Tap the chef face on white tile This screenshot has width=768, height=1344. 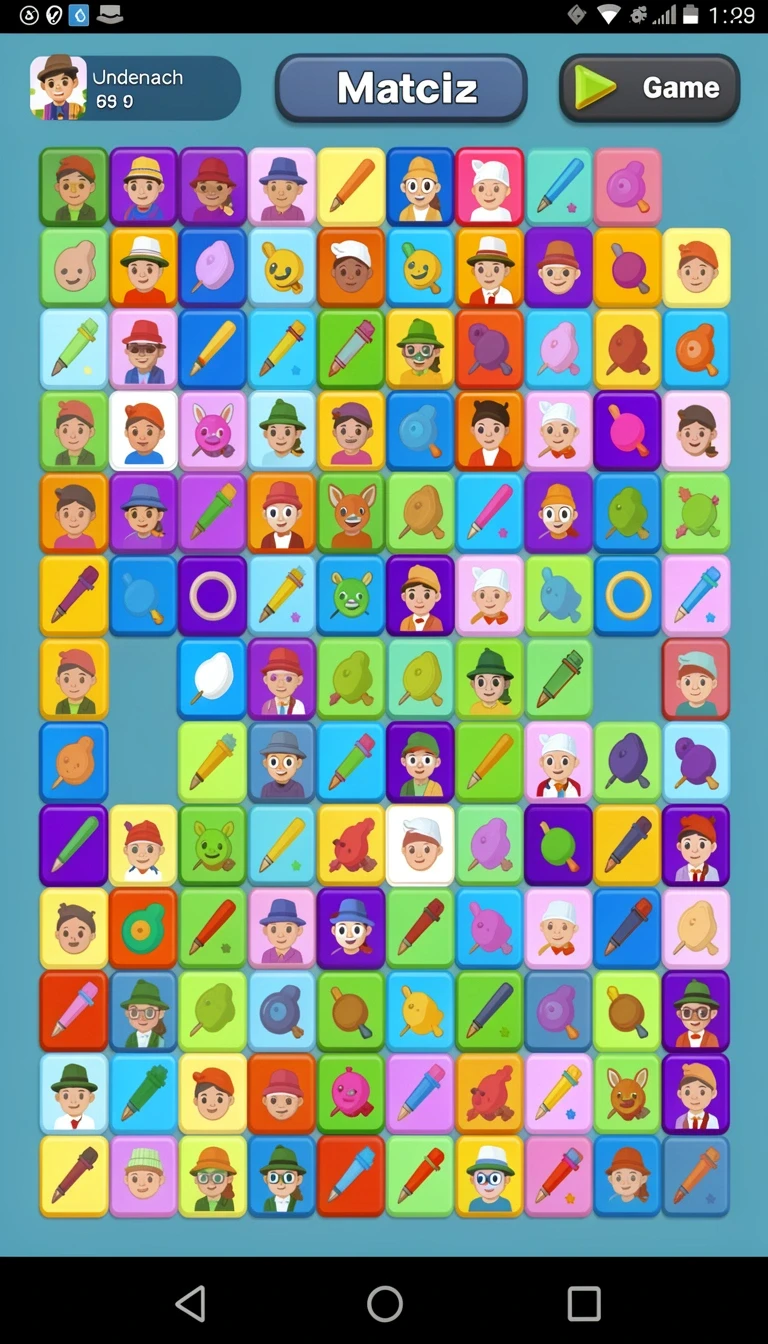coord(420,845)
